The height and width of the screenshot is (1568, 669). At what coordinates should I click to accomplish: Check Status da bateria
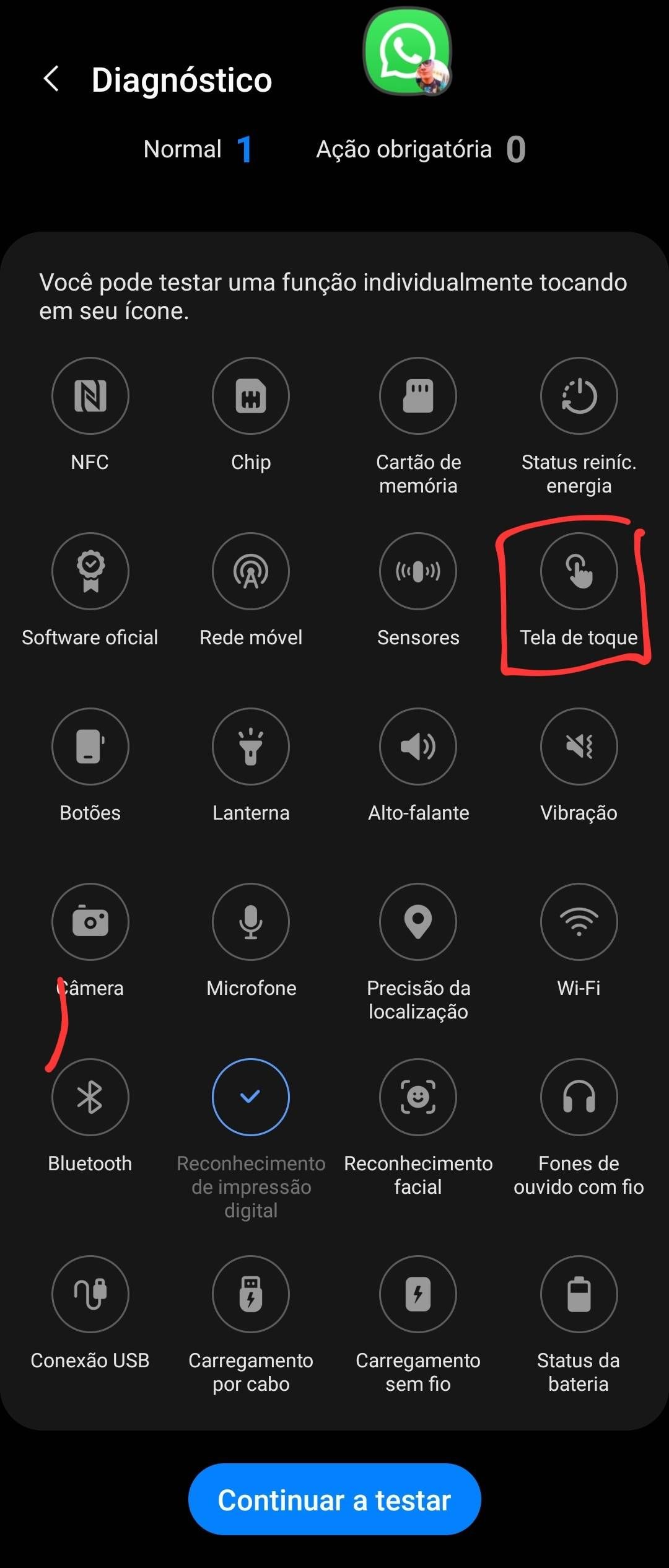pyautogui.click(x=579, y=1294)
